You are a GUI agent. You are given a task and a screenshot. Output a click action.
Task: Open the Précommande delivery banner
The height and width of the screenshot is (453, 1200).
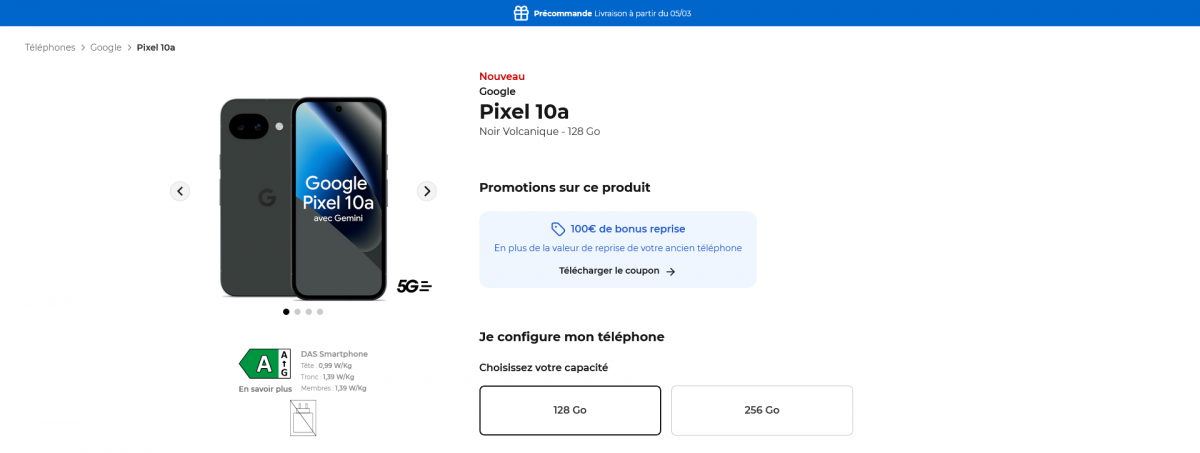tap(602, 13)
